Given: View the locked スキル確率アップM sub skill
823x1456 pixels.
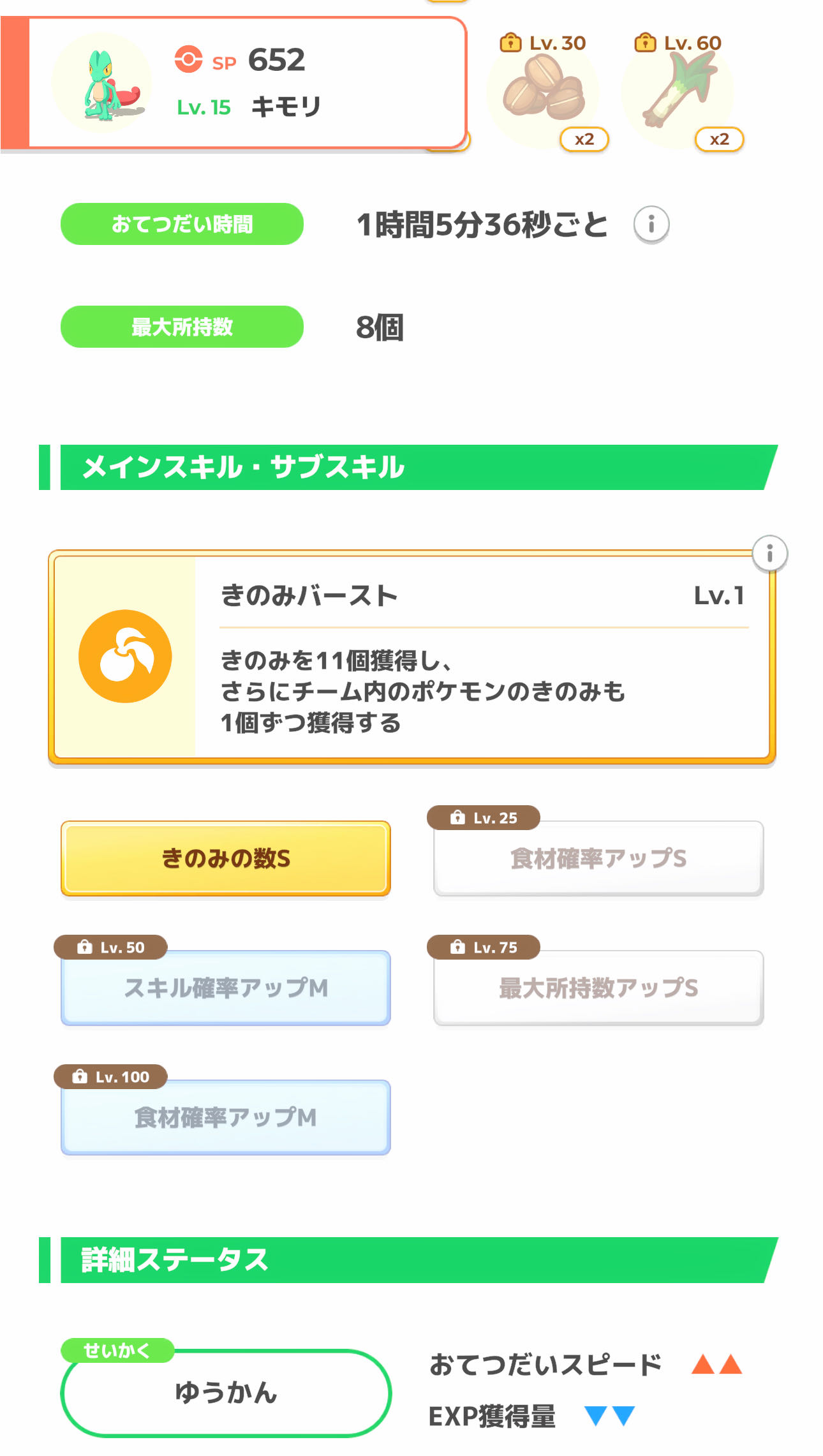Looking at the screenshot, I should pos(225,988).
